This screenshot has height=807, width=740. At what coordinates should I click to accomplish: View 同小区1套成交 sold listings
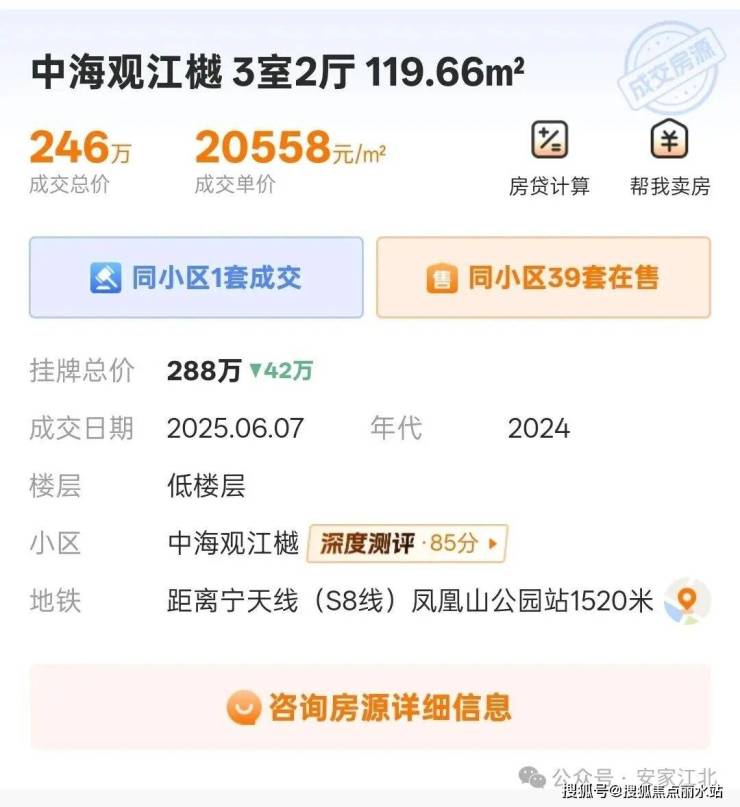196,278
